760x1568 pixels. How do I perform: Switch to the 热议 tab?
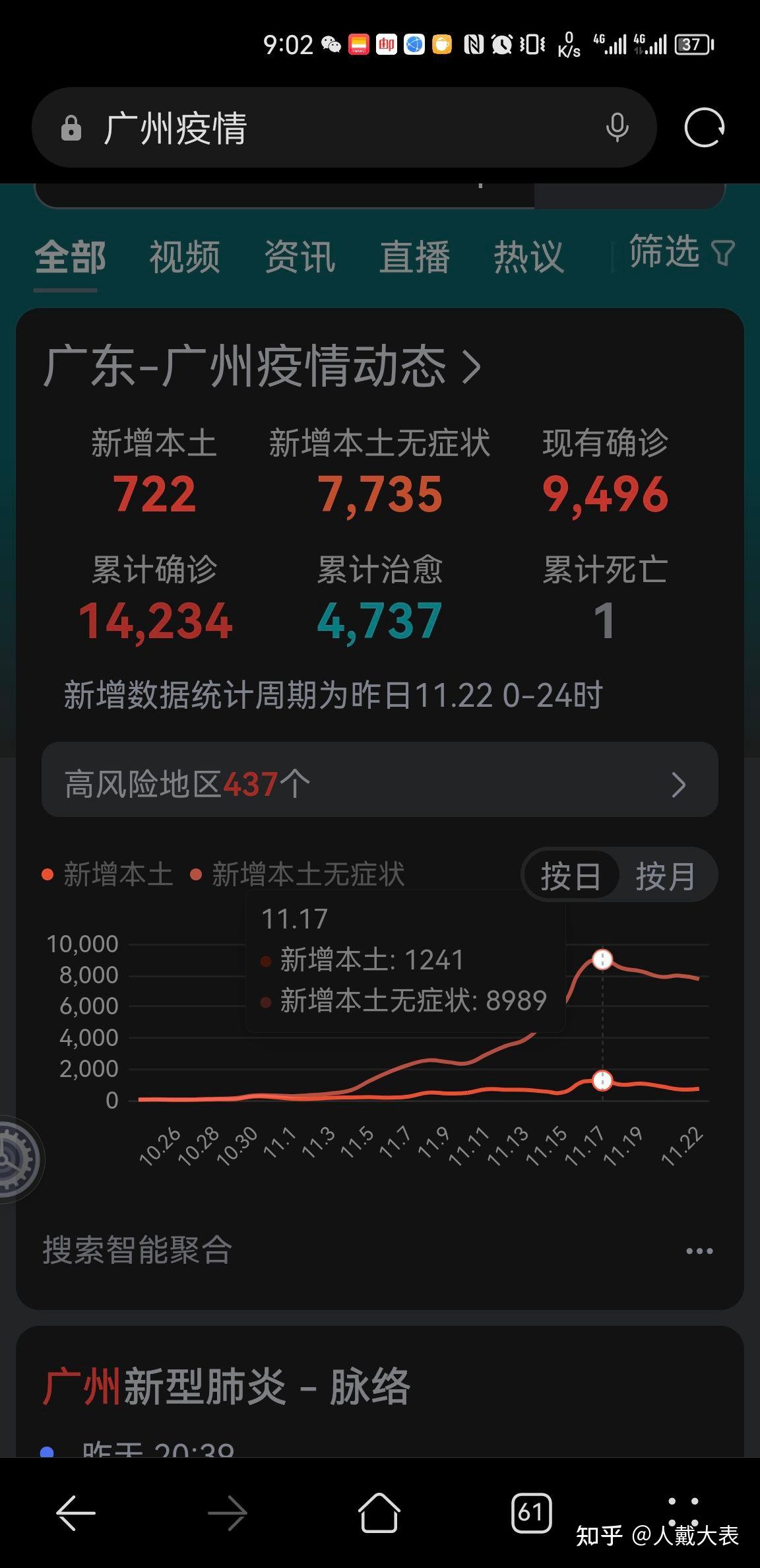(x=528, y=257)
